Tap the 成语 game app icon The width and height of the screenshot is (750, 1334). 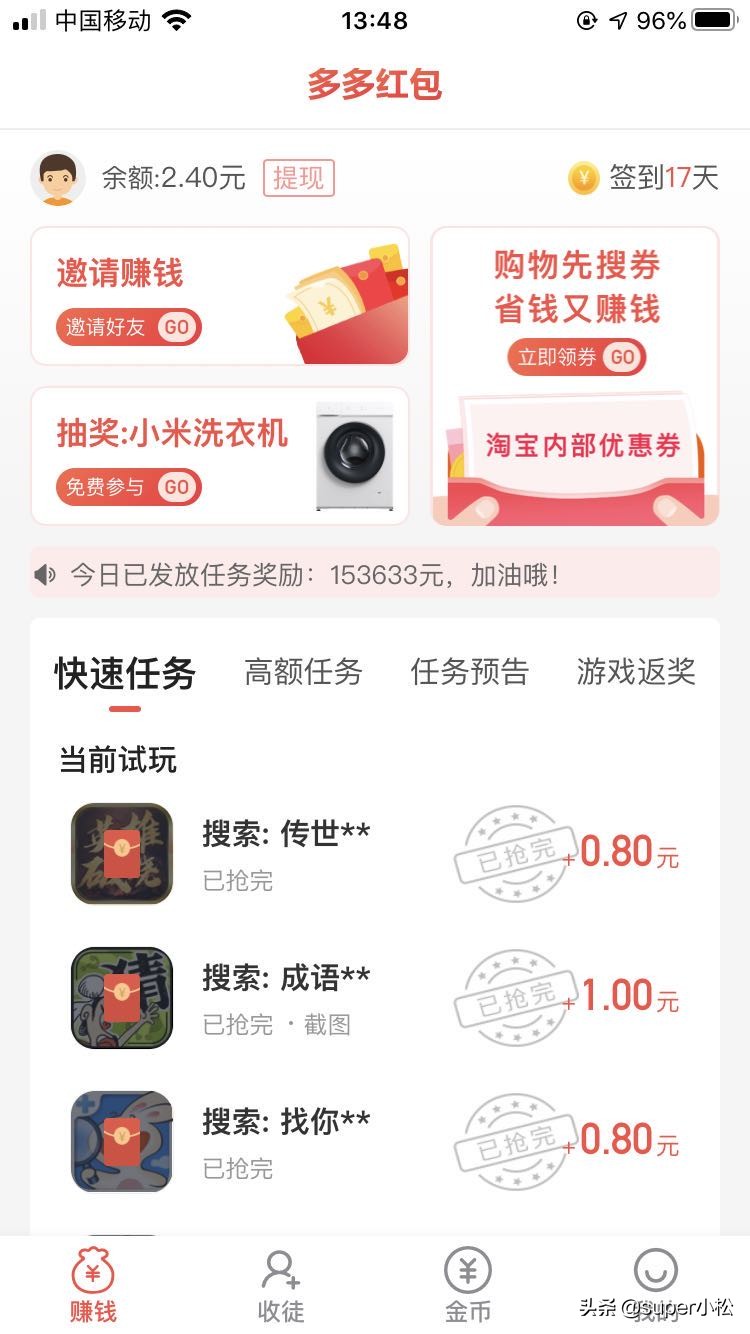(120, 997)
